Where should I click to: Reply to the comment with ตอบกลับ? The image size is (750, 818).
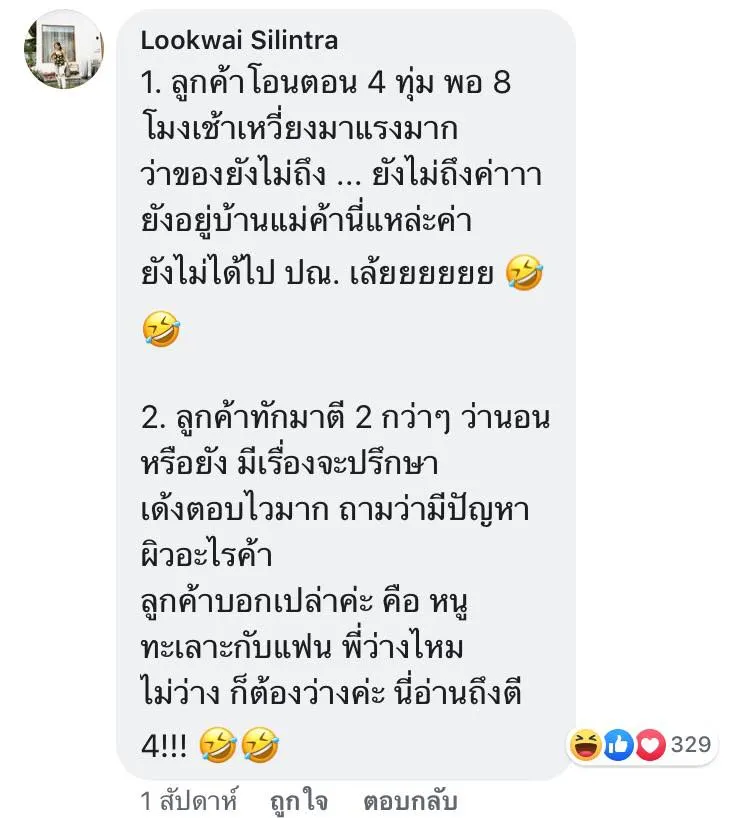coord(411,802)
